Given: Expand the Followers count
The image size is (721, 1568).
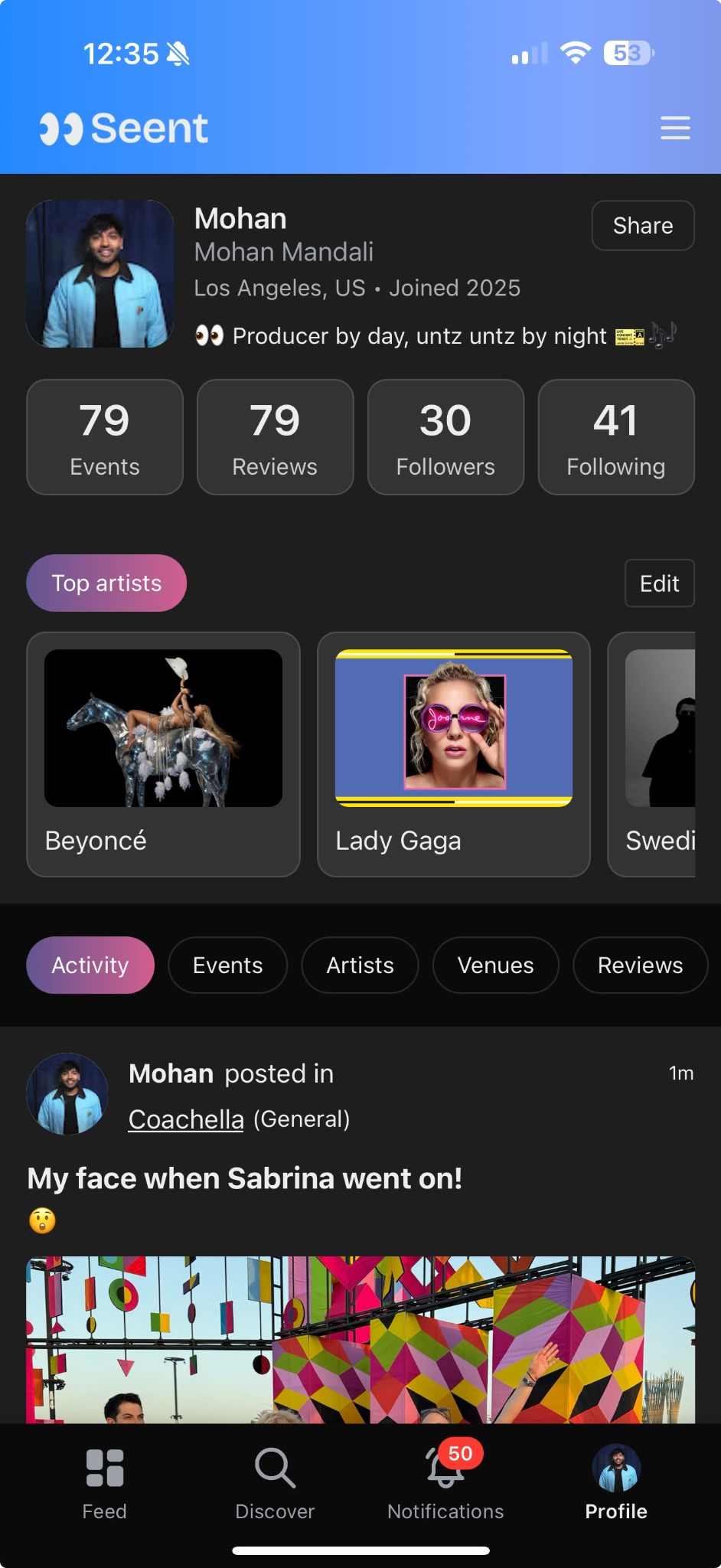Looking at the screenshot, I should click(445, 436).
